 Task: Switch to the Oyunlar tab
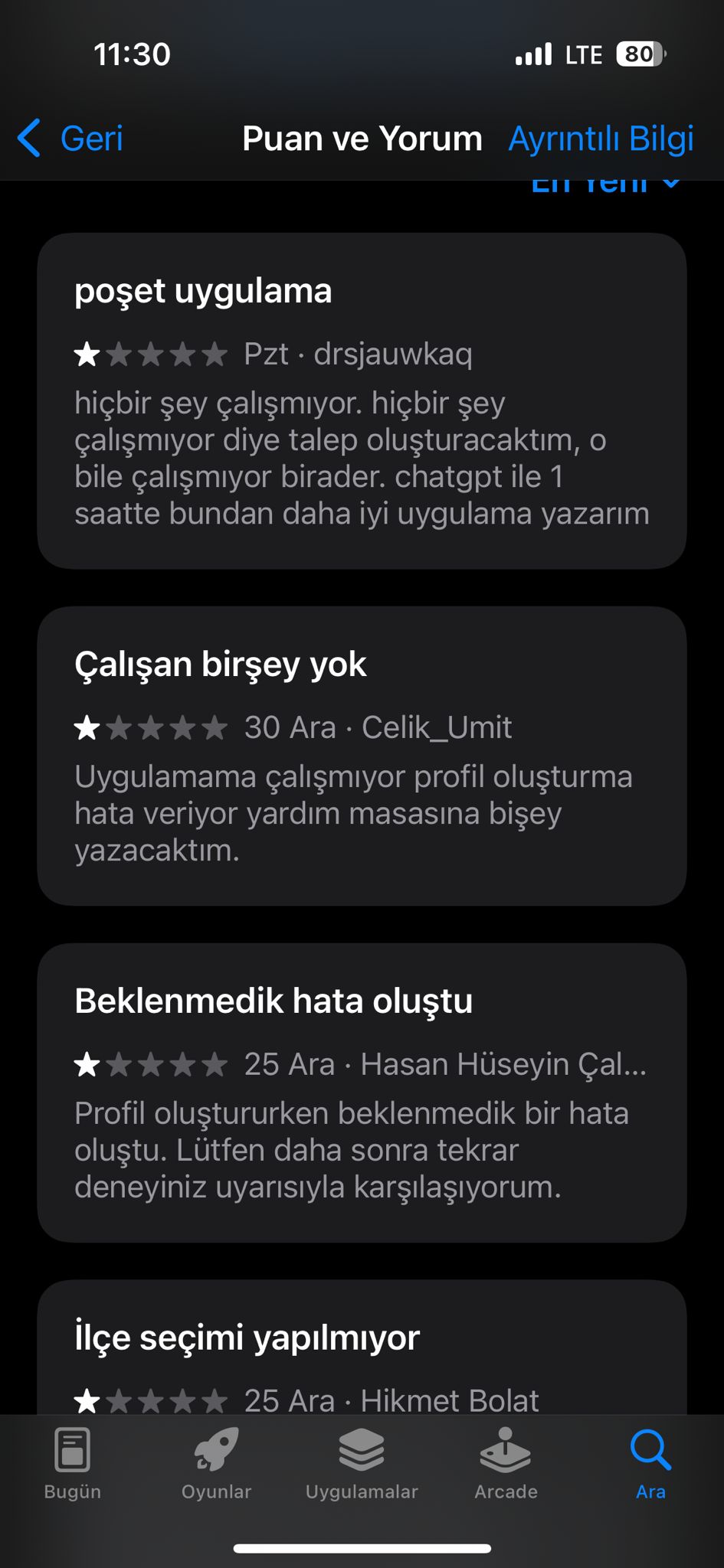(217, 1463)
